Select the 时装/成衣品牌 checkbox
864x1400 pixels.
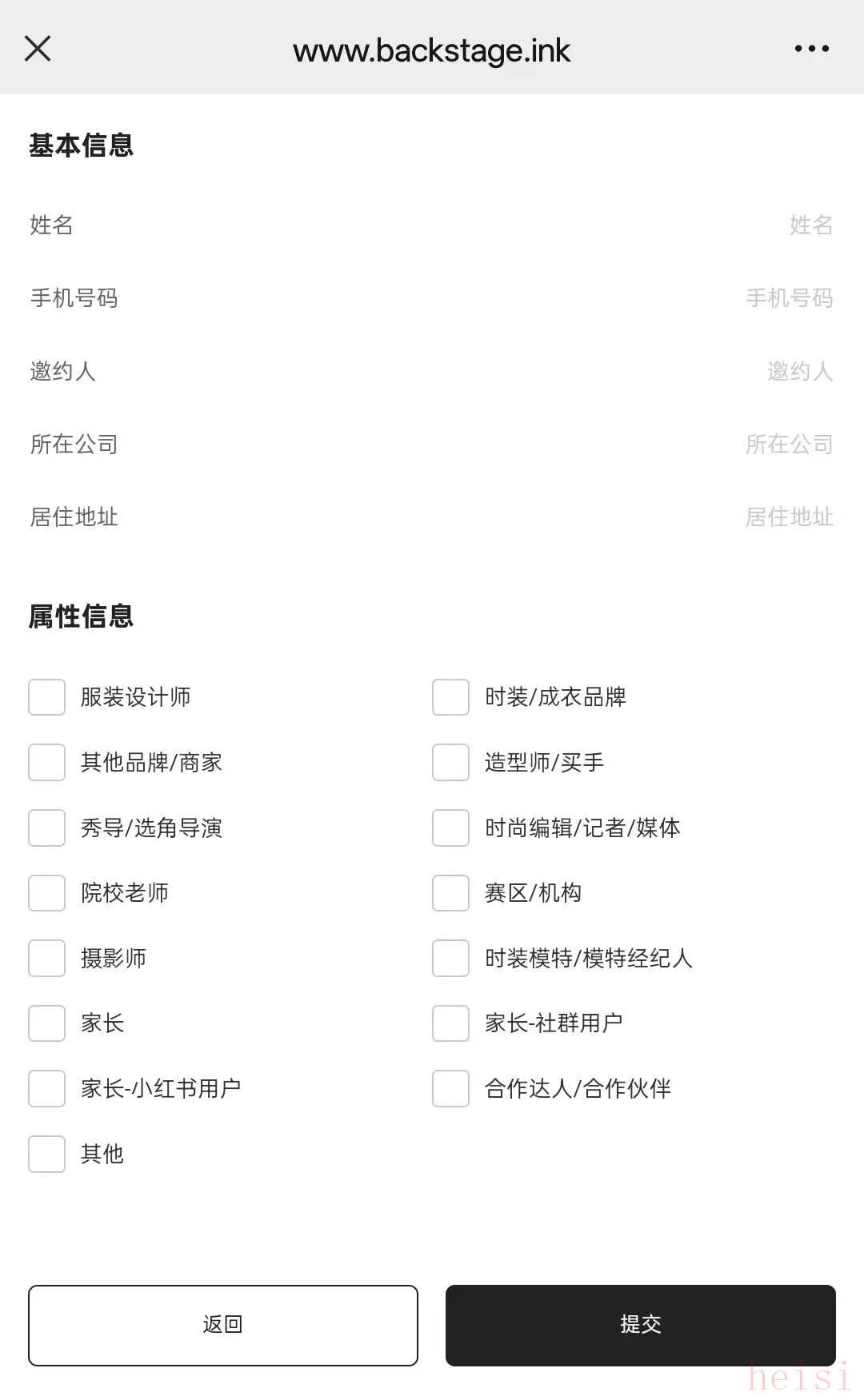click(450, 697)
